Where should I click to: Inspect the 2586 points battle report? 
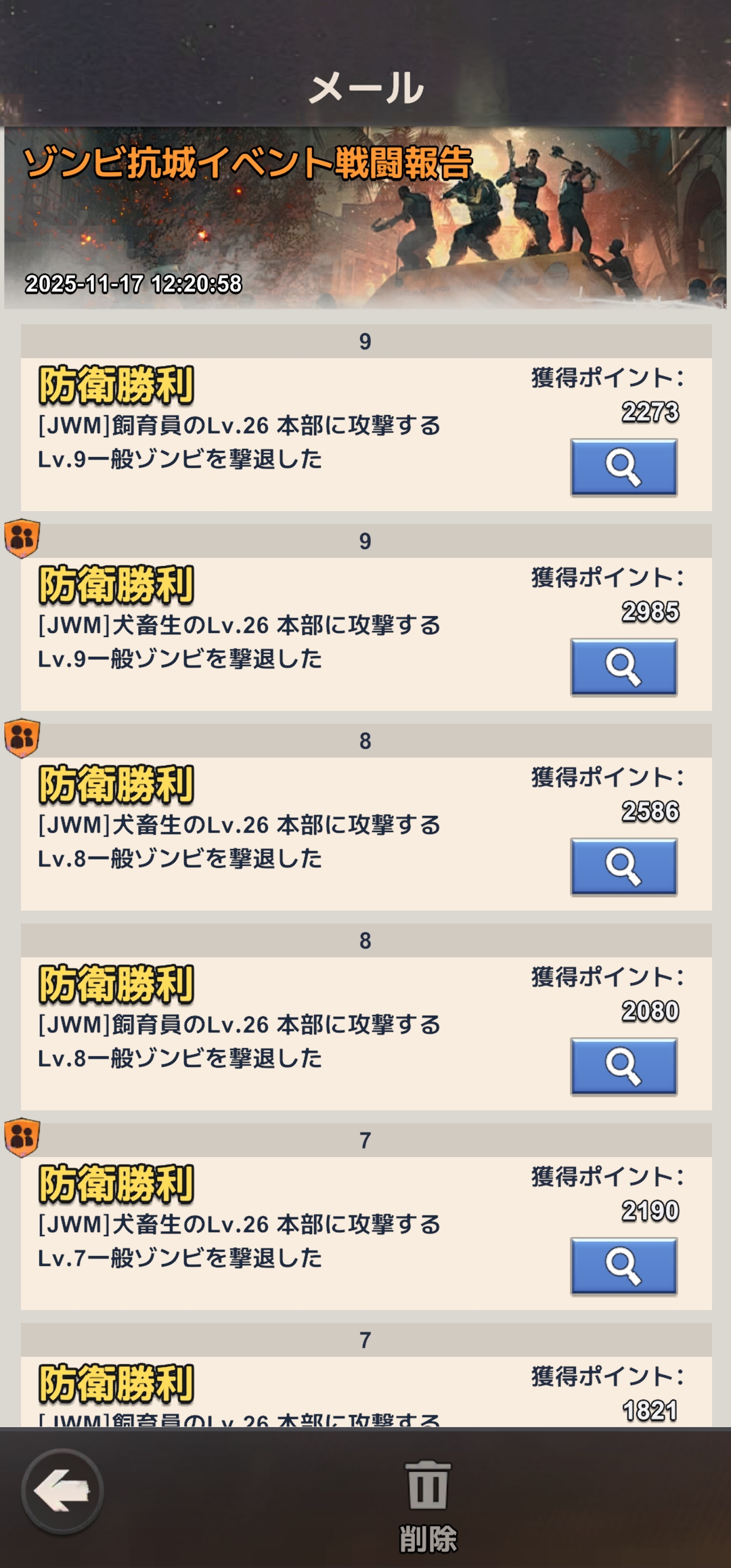click(623, 867)
